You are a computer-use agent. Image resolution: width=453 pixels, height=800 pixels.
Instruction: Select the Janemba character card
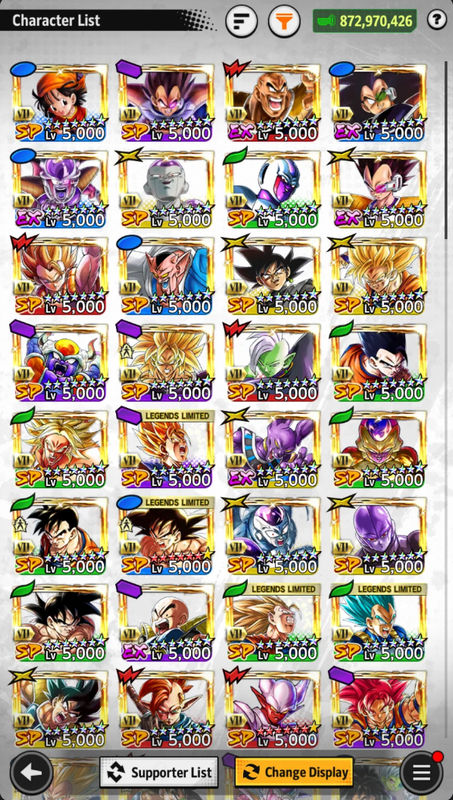pyautogui.click(x=272, y=709)
